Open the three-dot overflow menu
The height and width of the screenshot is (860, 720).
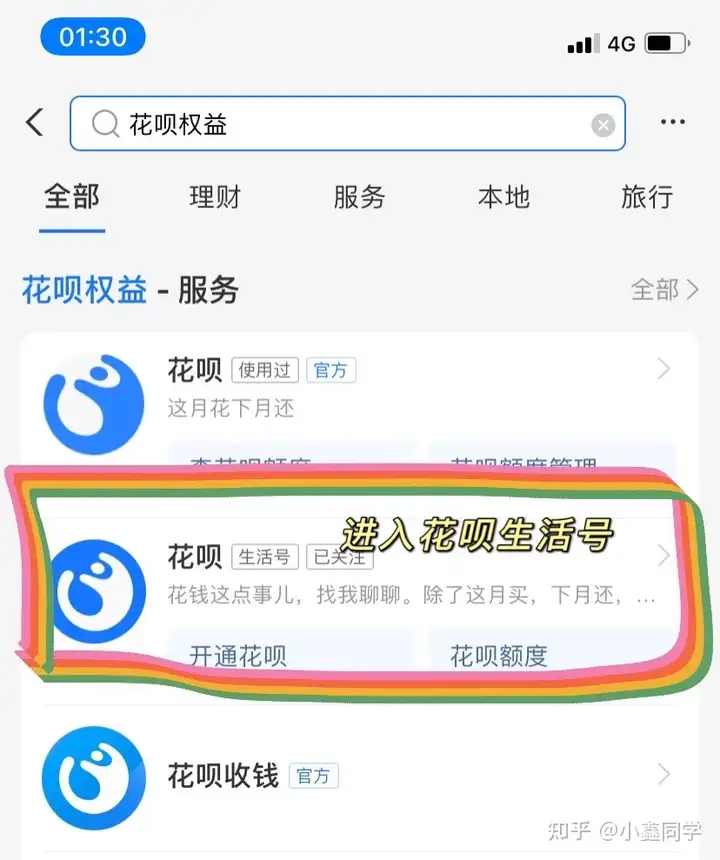point(673,122)
